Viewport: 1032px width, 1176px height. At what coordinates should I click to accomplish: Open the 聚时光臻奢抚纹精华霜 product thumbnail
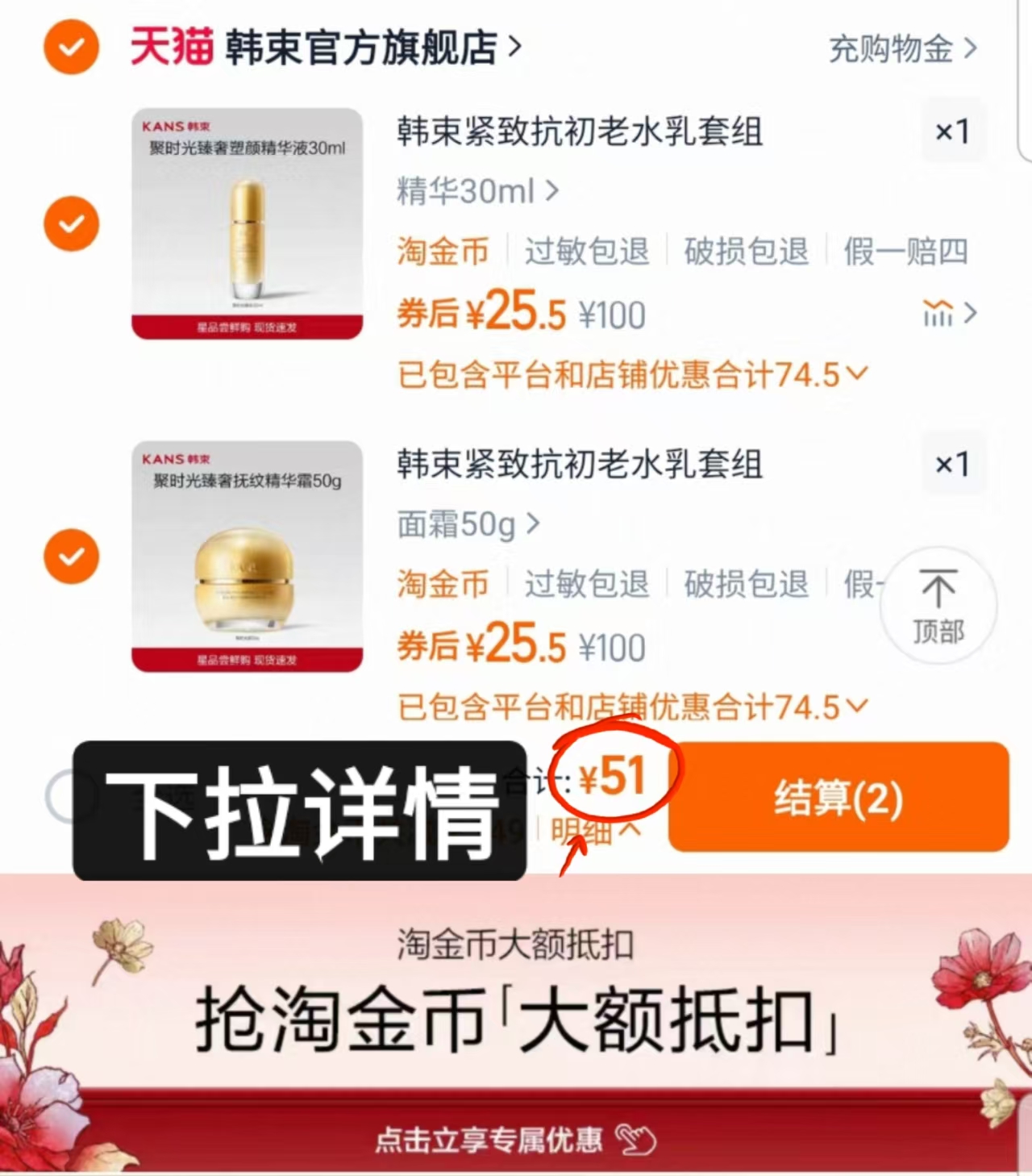pos(247,557)
